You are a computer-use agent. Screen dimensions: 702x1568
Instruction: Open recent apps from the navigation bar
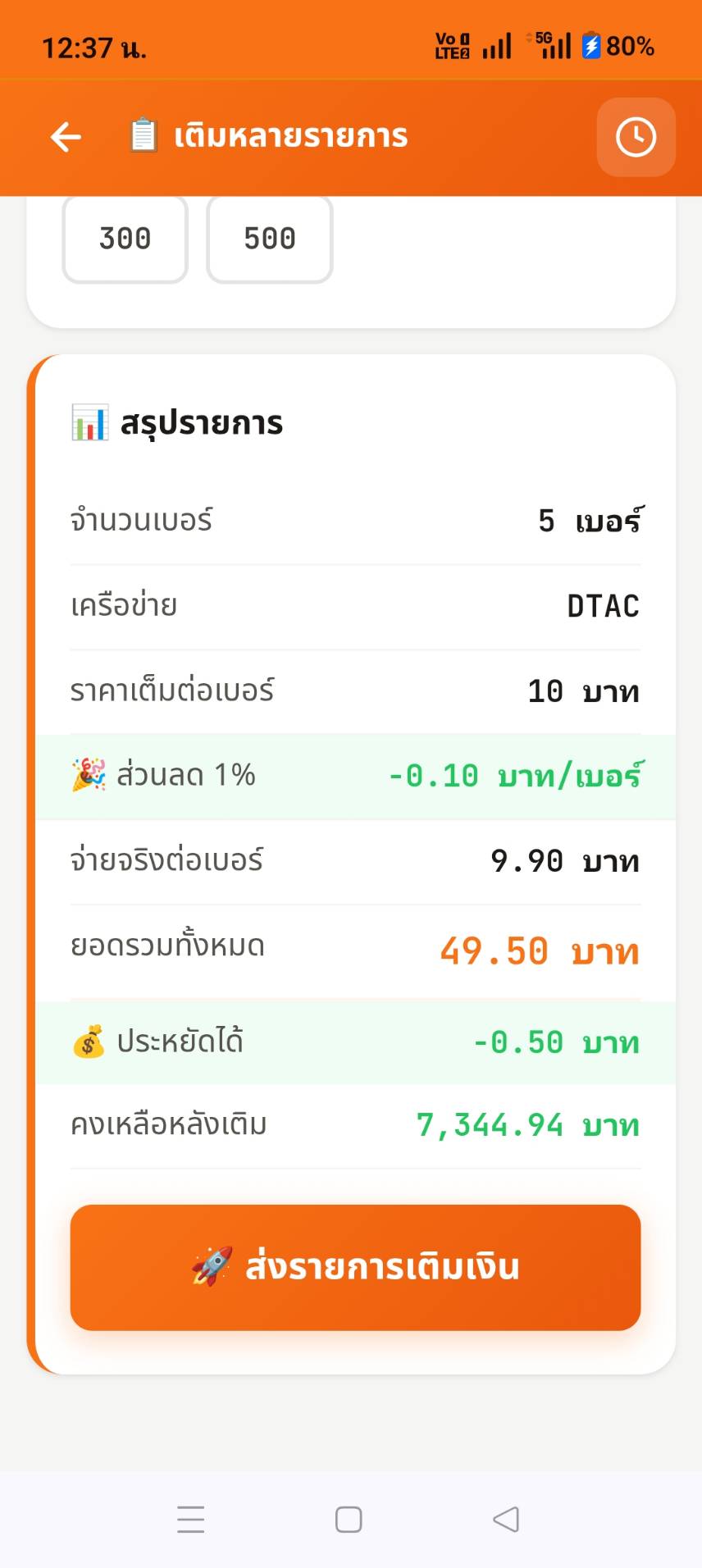[x=190, y=1520]
